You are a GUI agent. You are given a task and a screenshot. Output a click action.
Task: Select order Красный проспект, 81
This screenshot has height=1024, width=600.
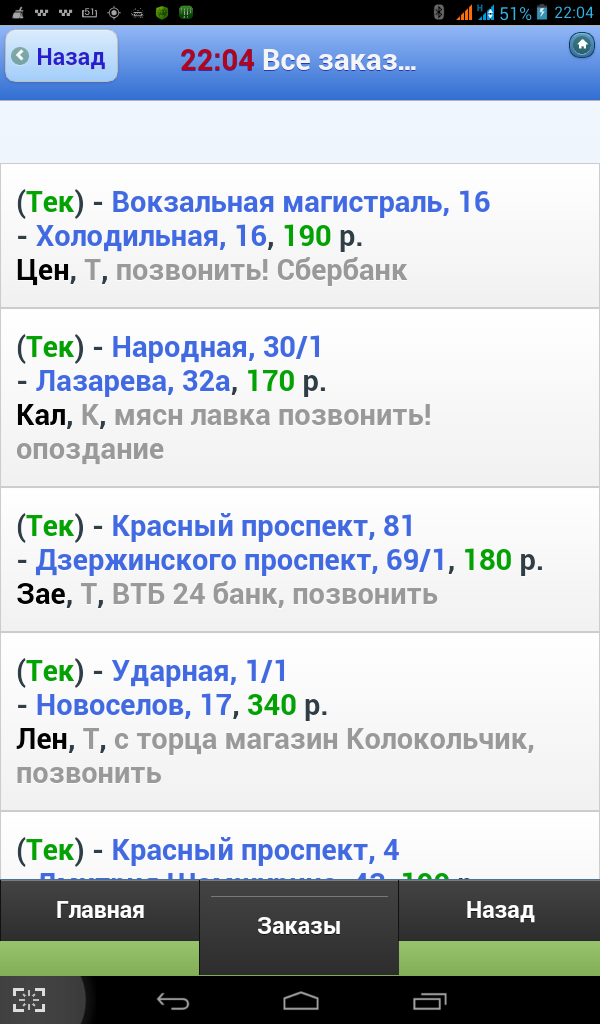[x=300, y=560]
